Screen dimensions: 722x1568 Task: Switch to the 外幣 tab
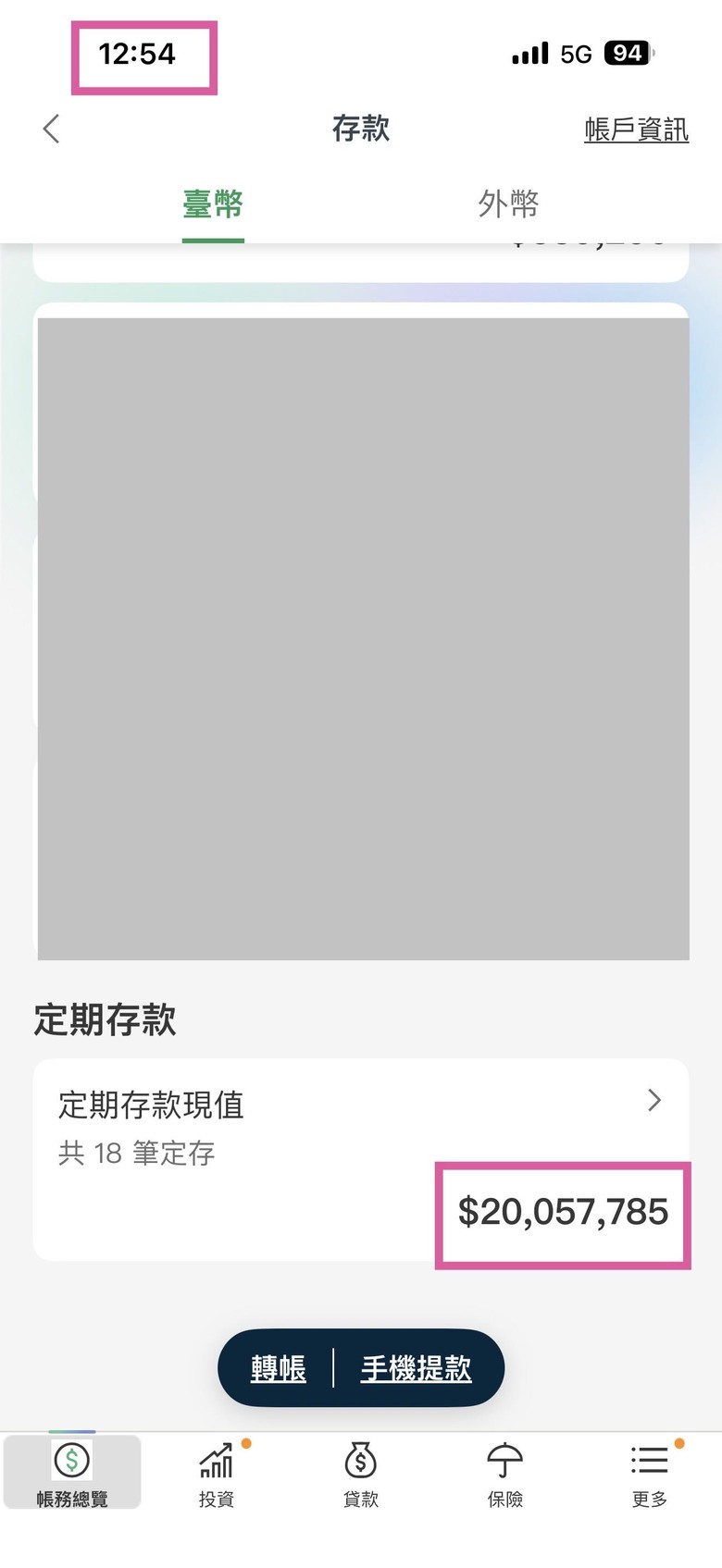pyautogui.click(x=508, y=204)
